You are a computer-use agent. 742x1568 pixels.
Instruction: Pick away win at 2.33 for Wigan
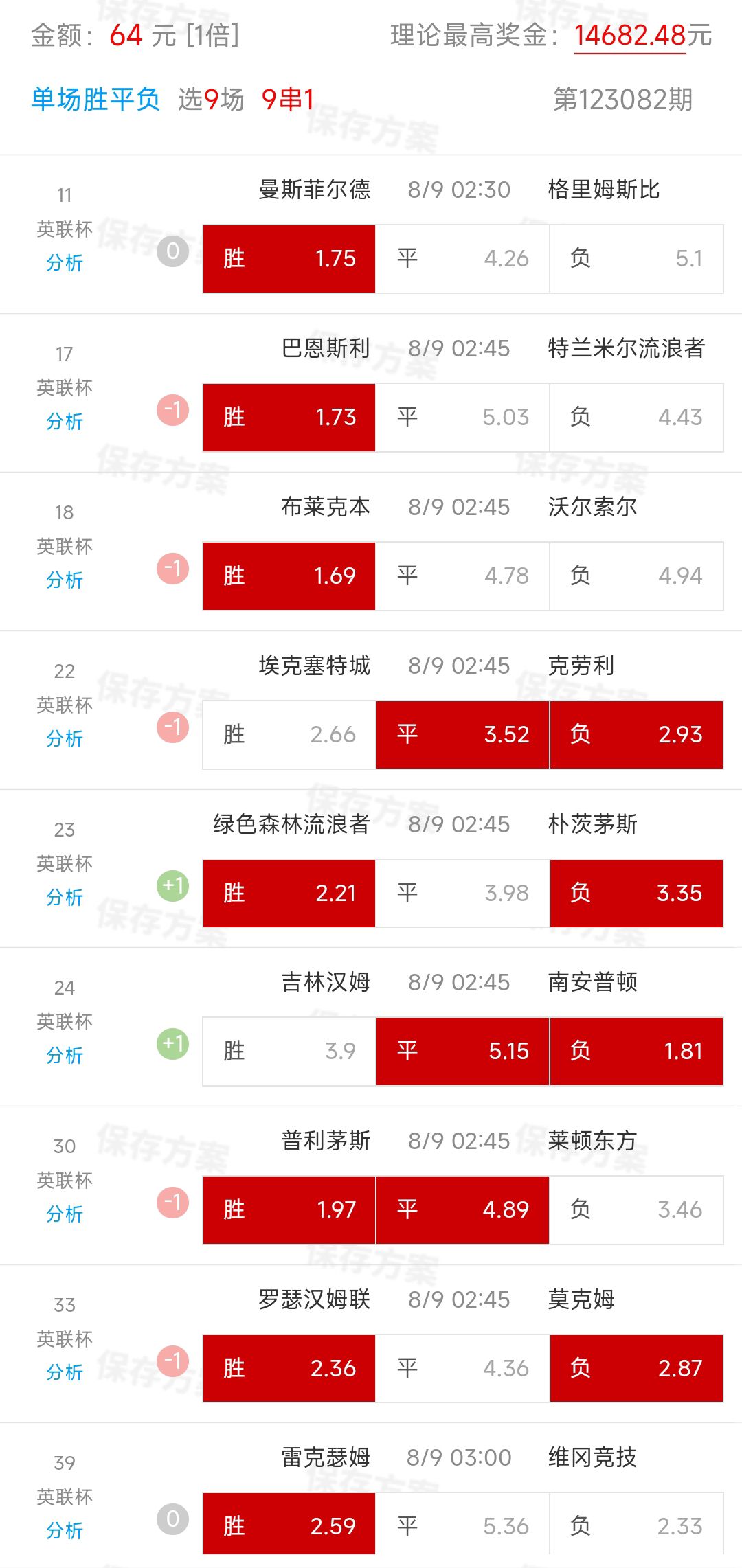pyautogui.click(x=636, y=1526)
